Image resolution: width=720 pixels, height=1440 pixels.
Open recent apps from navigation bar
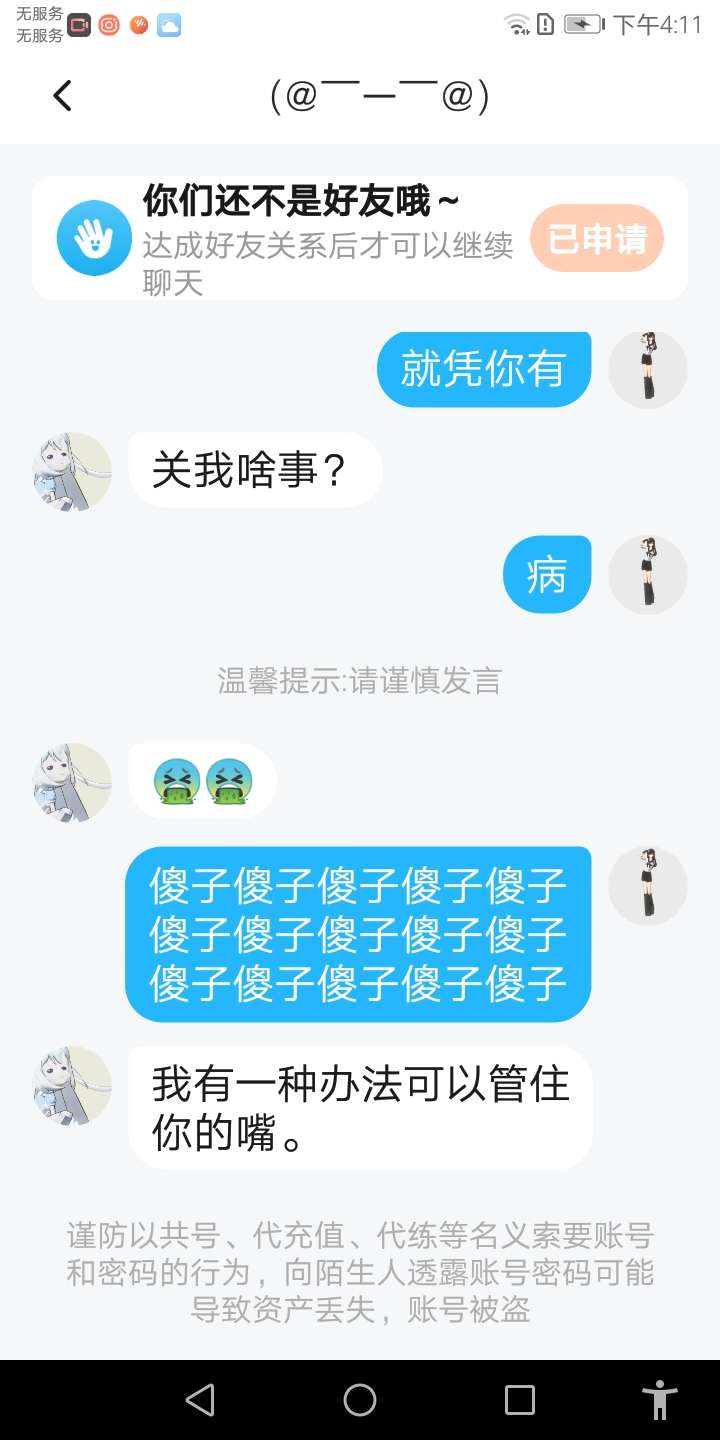520,1400
